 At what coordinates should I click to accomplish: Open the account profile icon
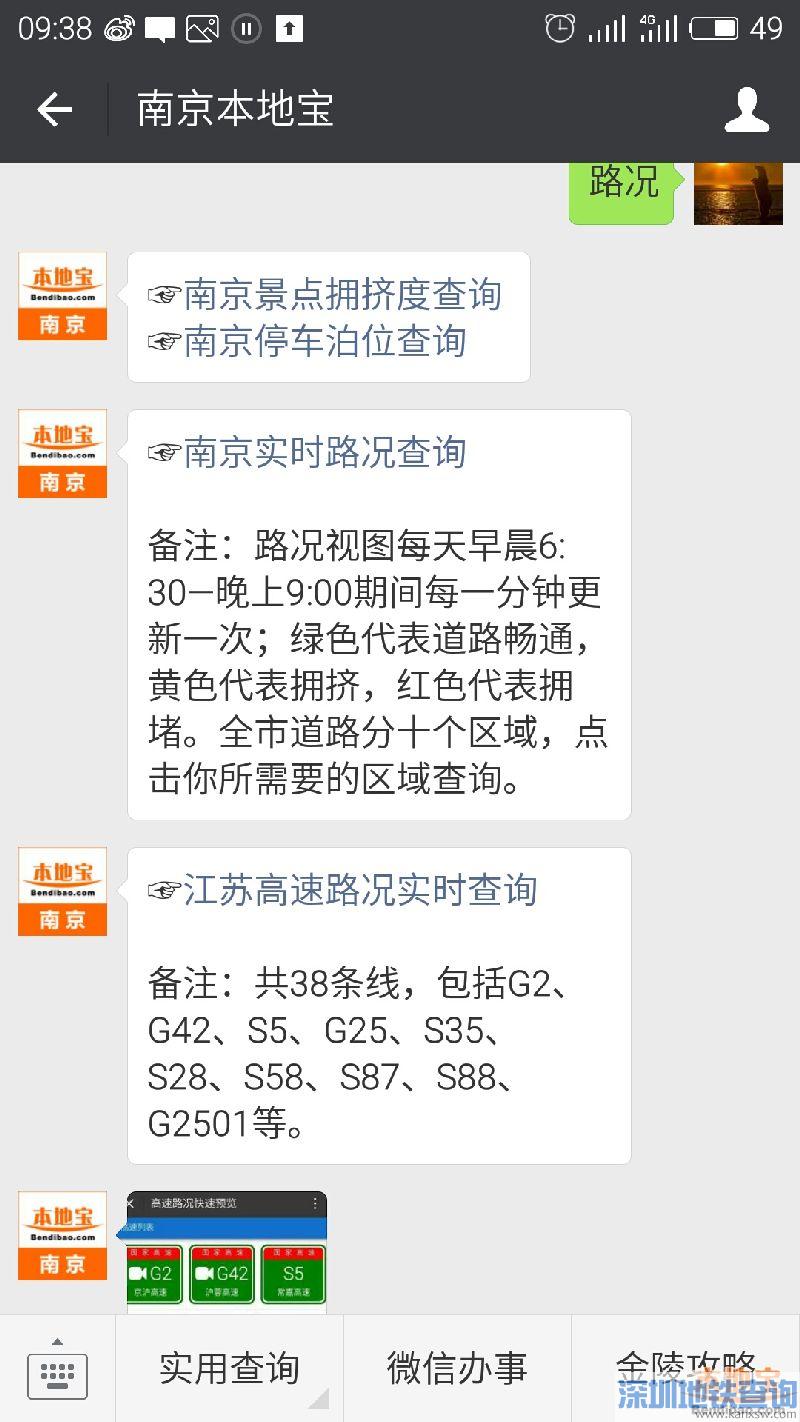[x=746, y=109]
